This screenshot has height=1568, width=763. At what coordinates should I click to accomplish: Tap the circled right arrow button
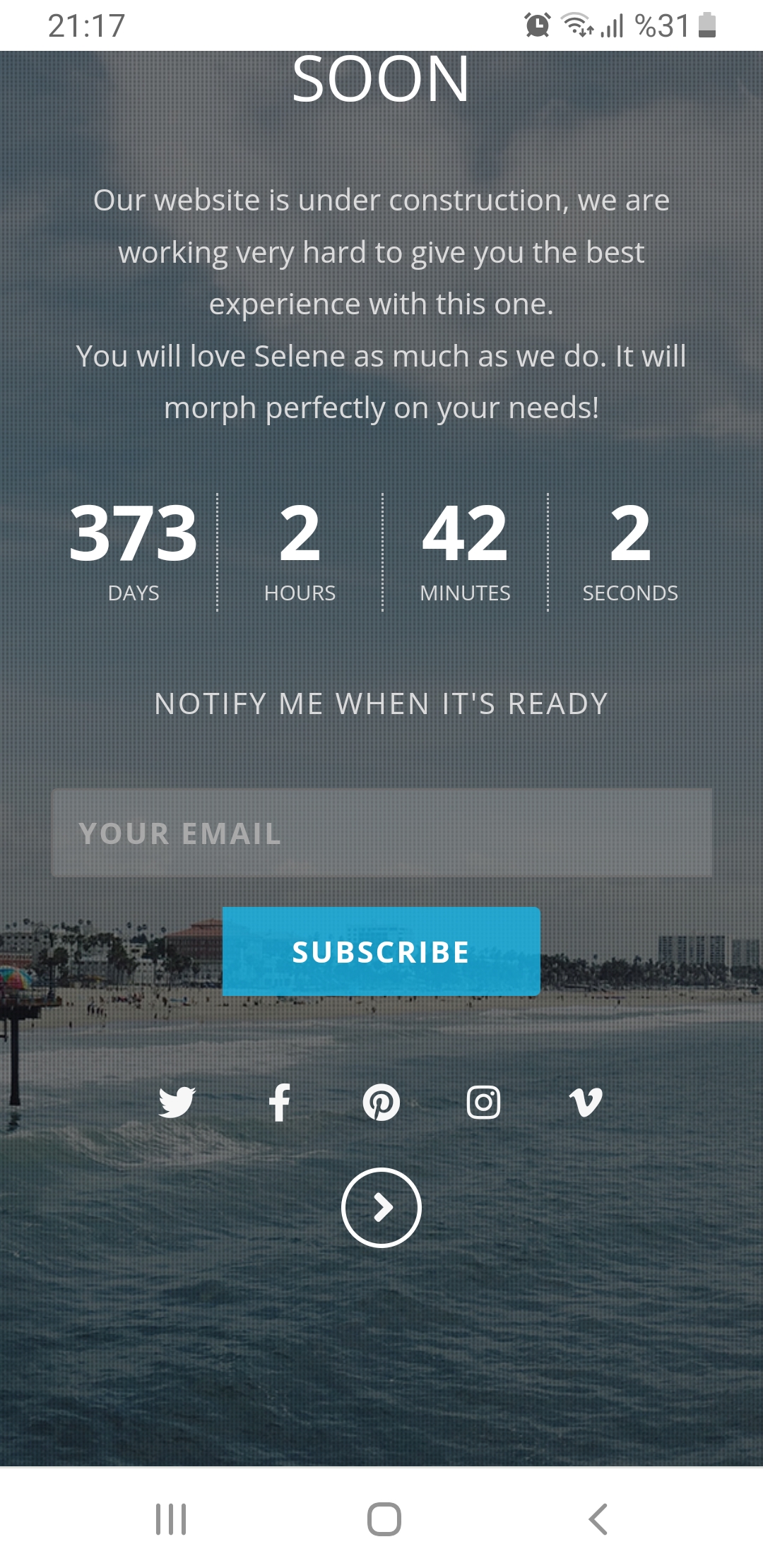pyautogui.click(x=381, y=1207)
